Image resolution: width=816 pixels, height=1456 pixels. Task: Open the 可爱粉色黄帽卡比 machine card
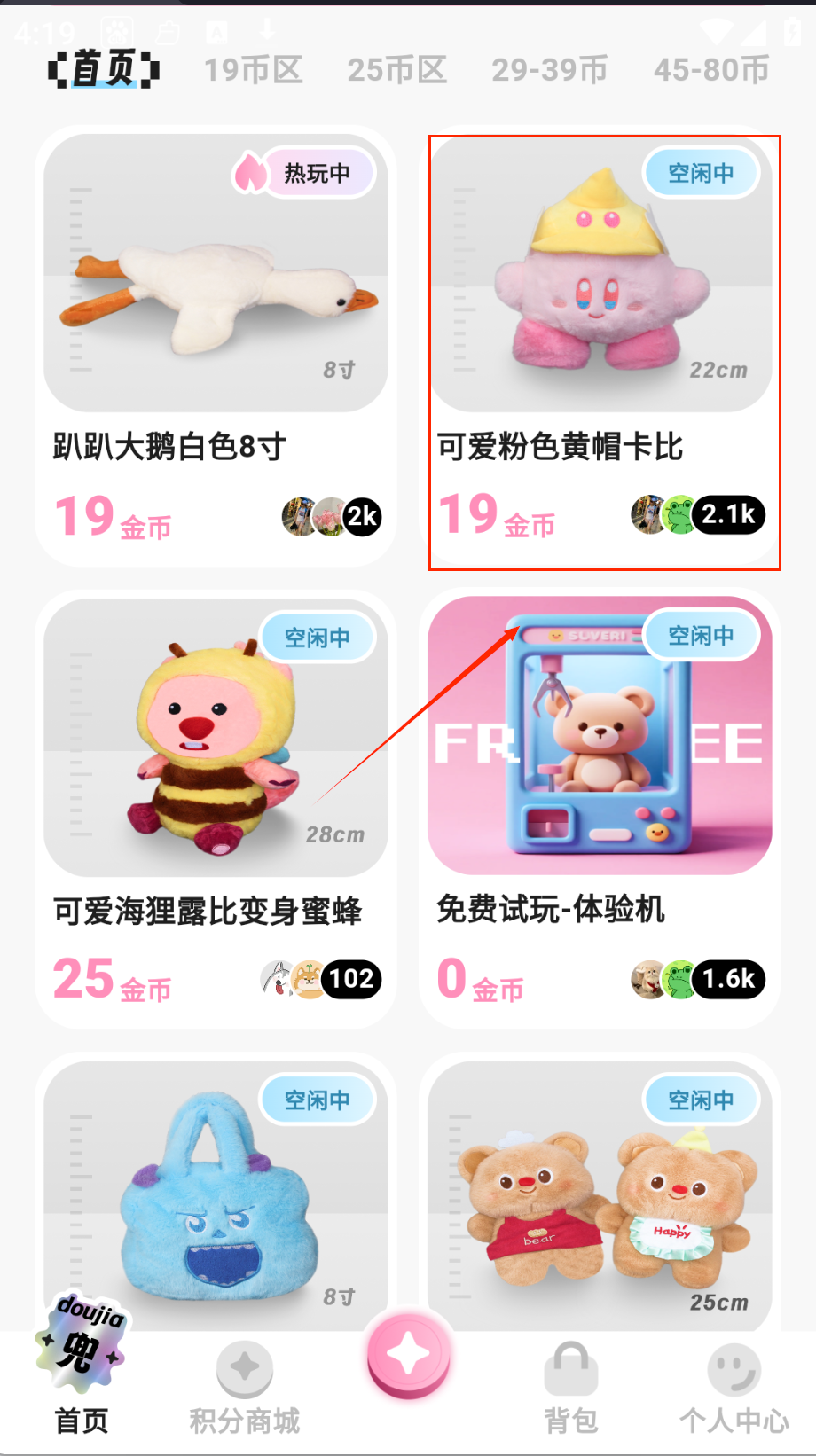[x=600, y=346]
